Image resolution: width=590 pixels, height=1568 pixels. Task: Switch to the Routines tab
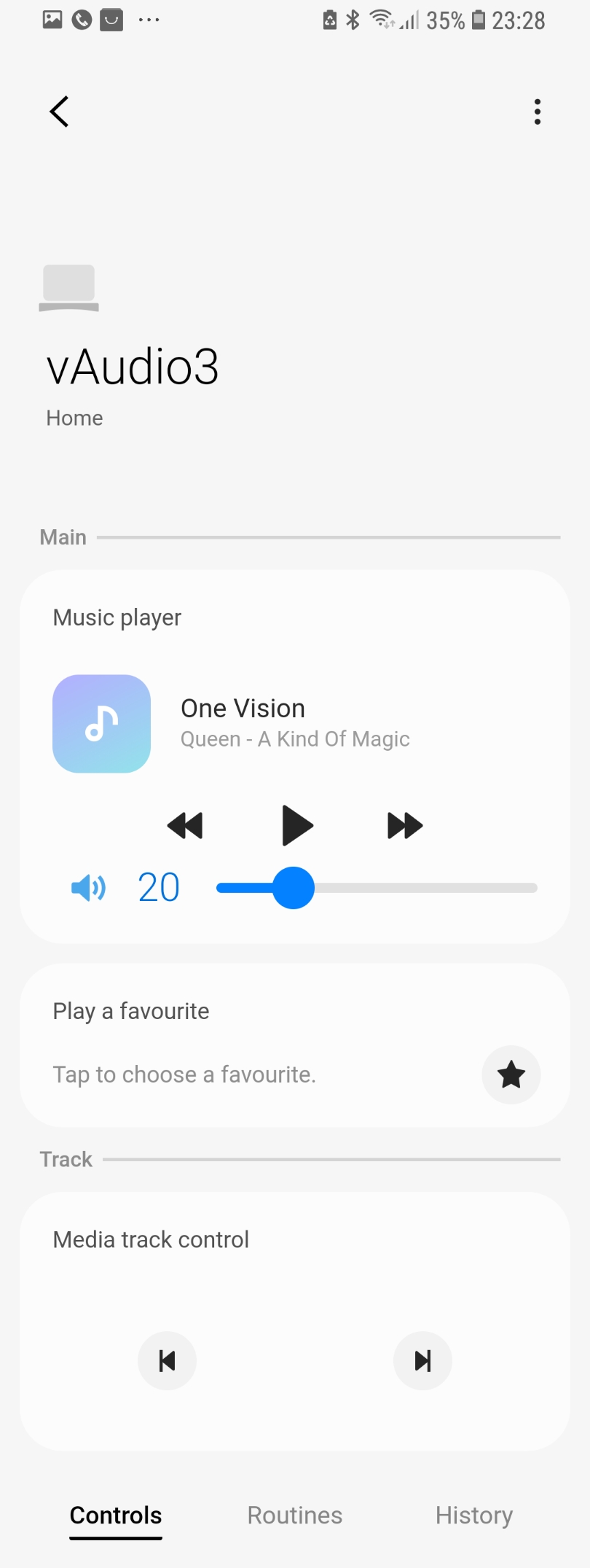[x=295, y=1516]
